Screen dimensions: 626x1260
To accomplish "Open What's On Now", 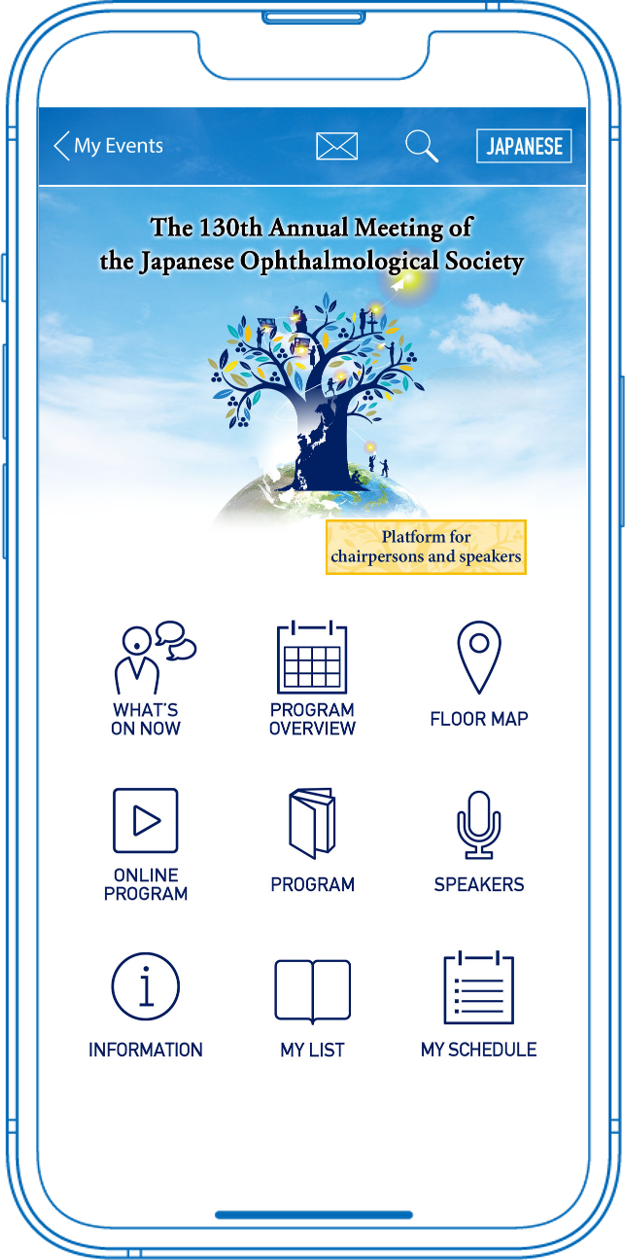I will pos(146,679).
